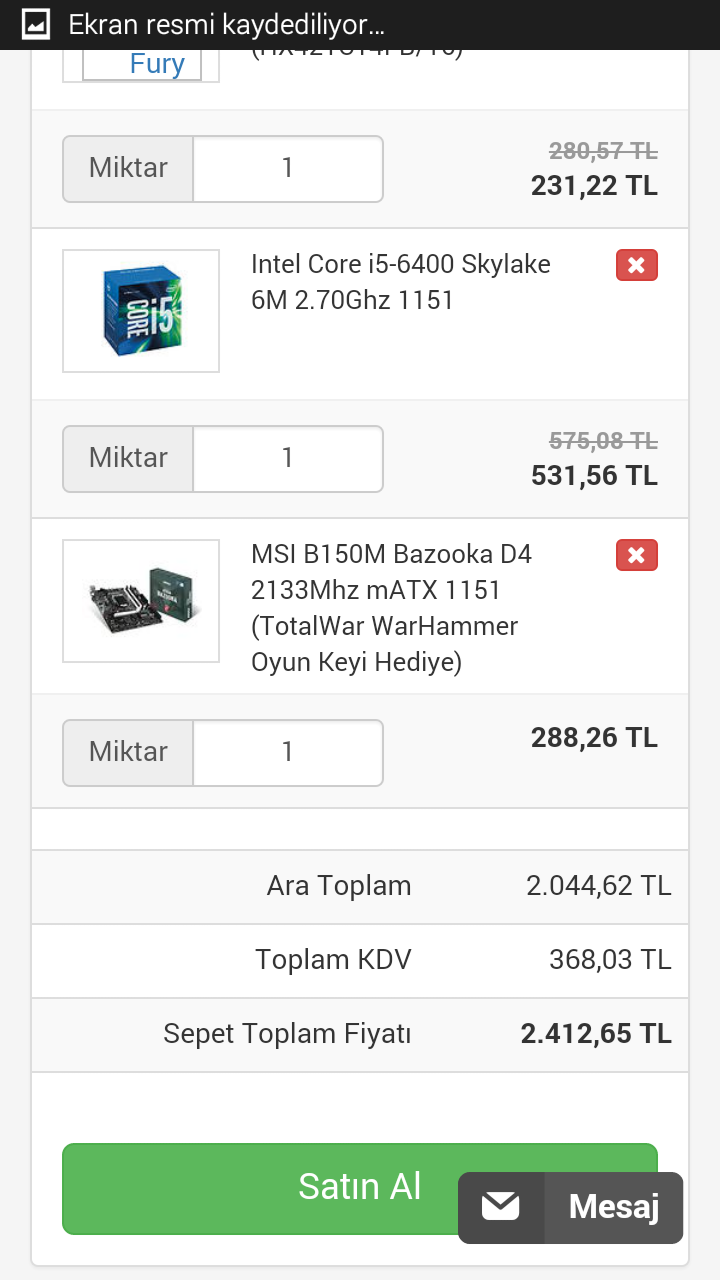The width and height of the screenshot is (720, 1280).
Task: Edit quantity for Intel Core i5-6400
Action: (x=287, y=459)
